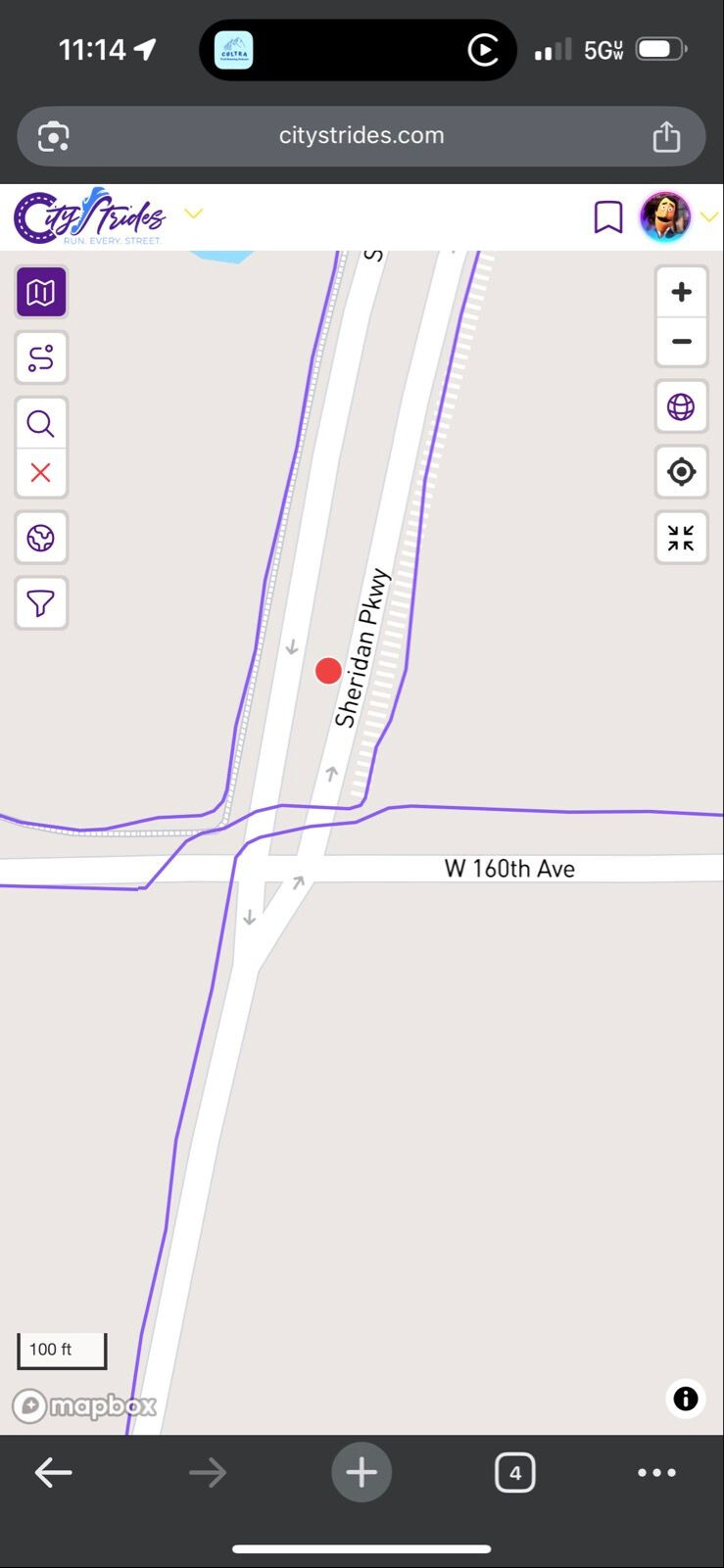Open the map view button
Image resolution: width=724 pixels, height=1568 pixels.
click(41, 292)
